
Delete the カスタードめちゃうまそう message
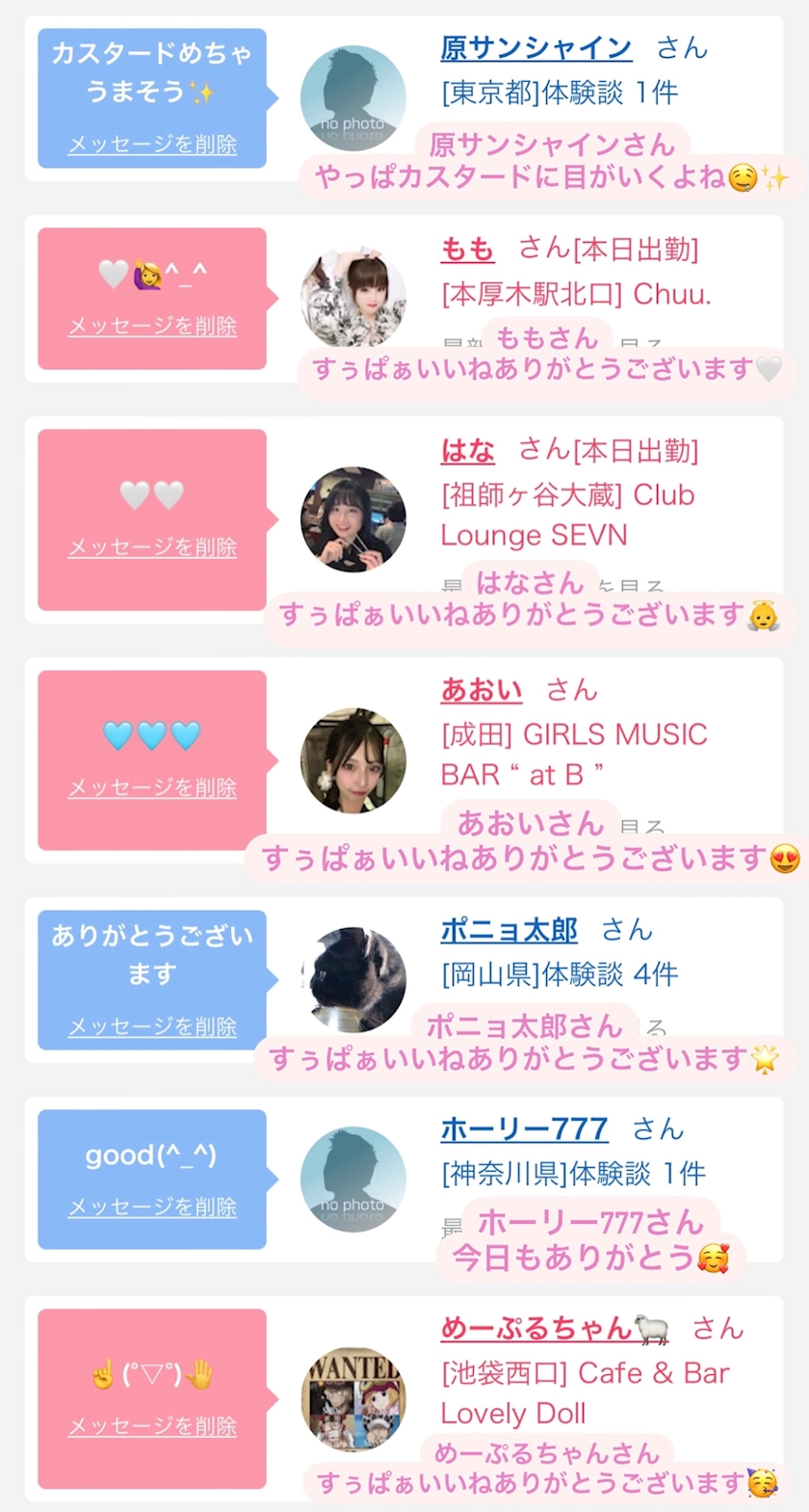coord(152,145)
